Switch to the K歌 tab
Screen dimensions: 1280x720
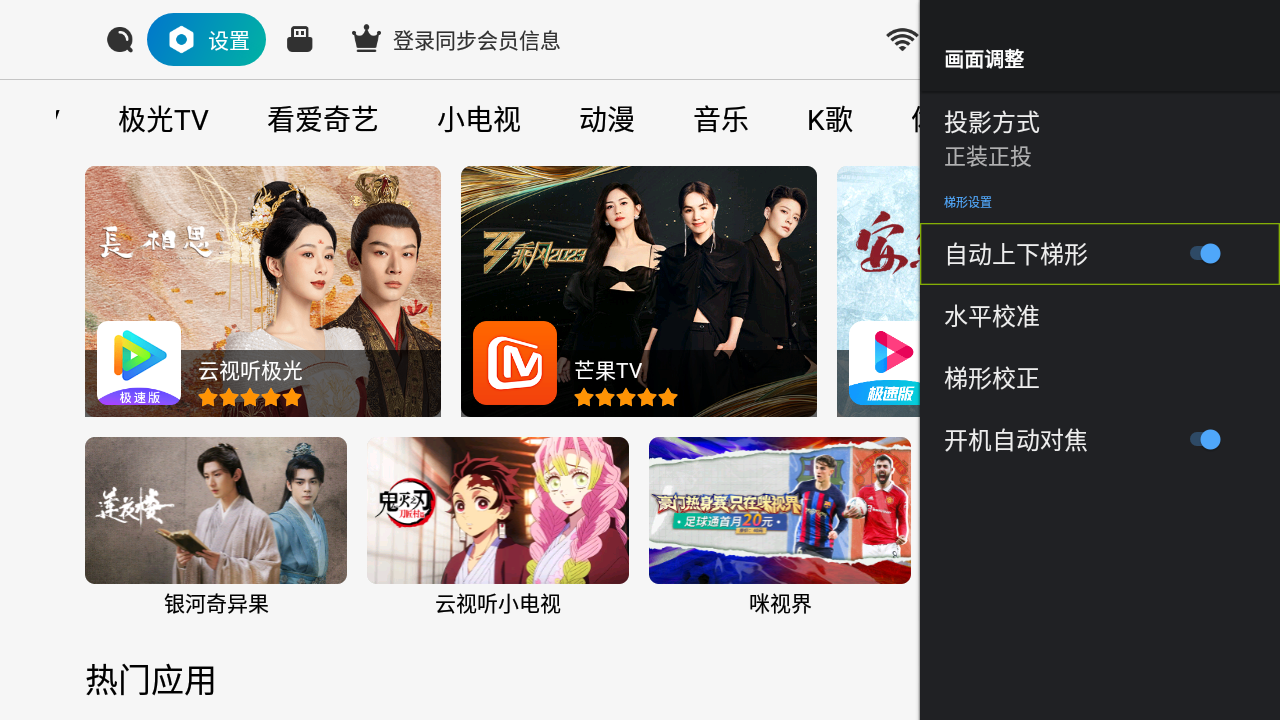pos(830,120)
